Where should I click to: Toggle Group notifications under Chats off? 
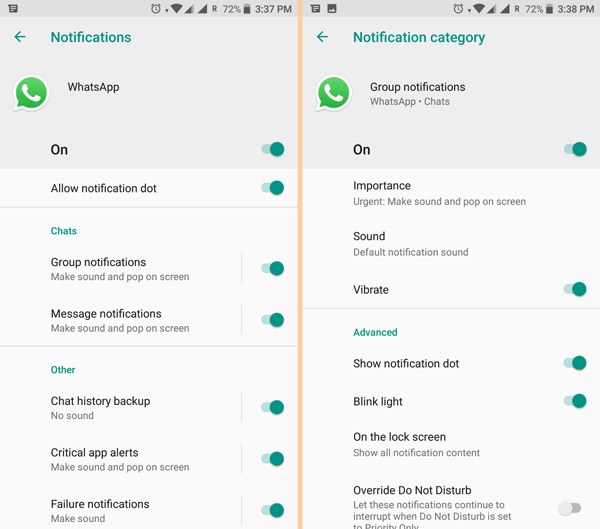tap(273, 269)
